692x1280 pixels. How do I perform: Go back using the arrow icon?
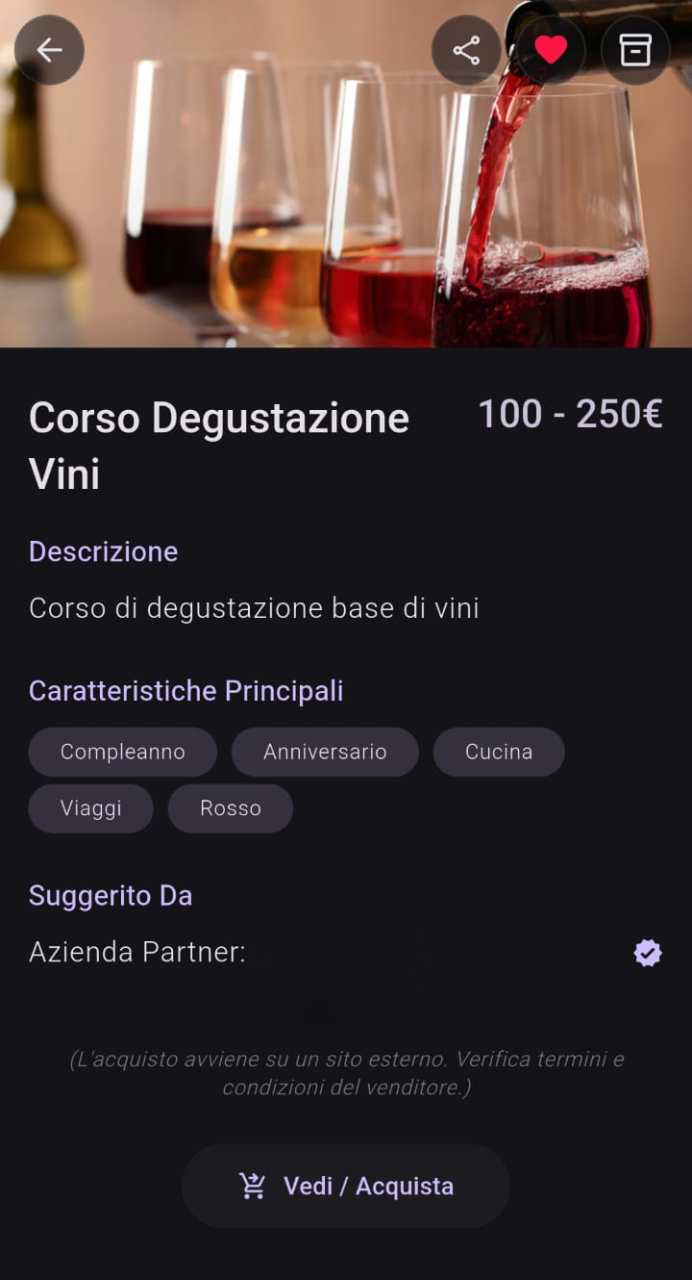pos(49,50)
